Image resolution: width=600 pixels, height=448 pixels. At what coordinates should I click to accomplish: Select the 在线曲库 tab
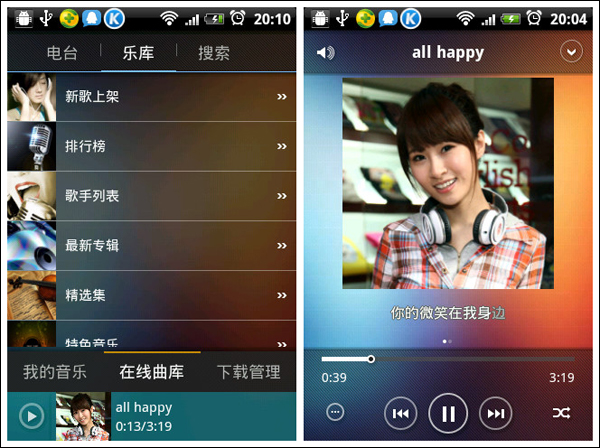pyautogui.click(x=151, y=372)
